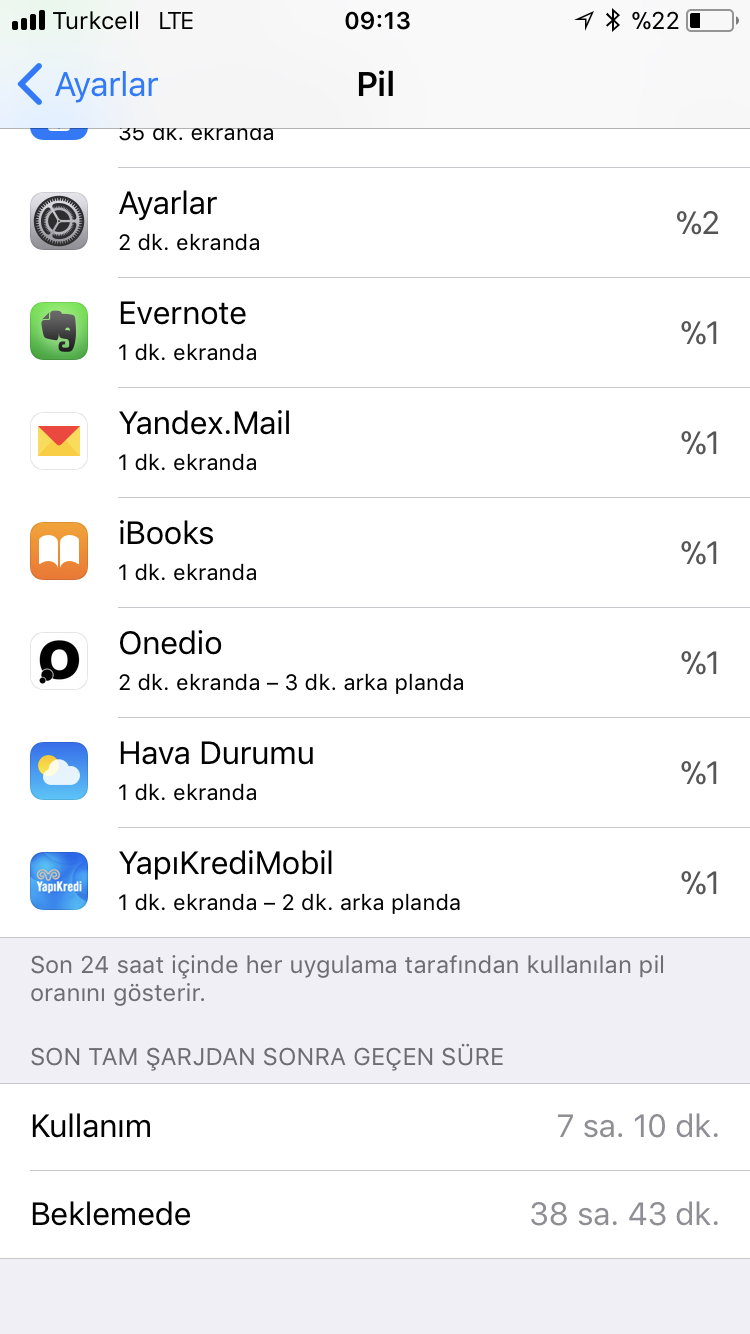Image resolution: width=750 pixels, height=1334 pixels.
Task: Tap the Onedio battery row
Action: pyautogui.click(x=375, y=663)
